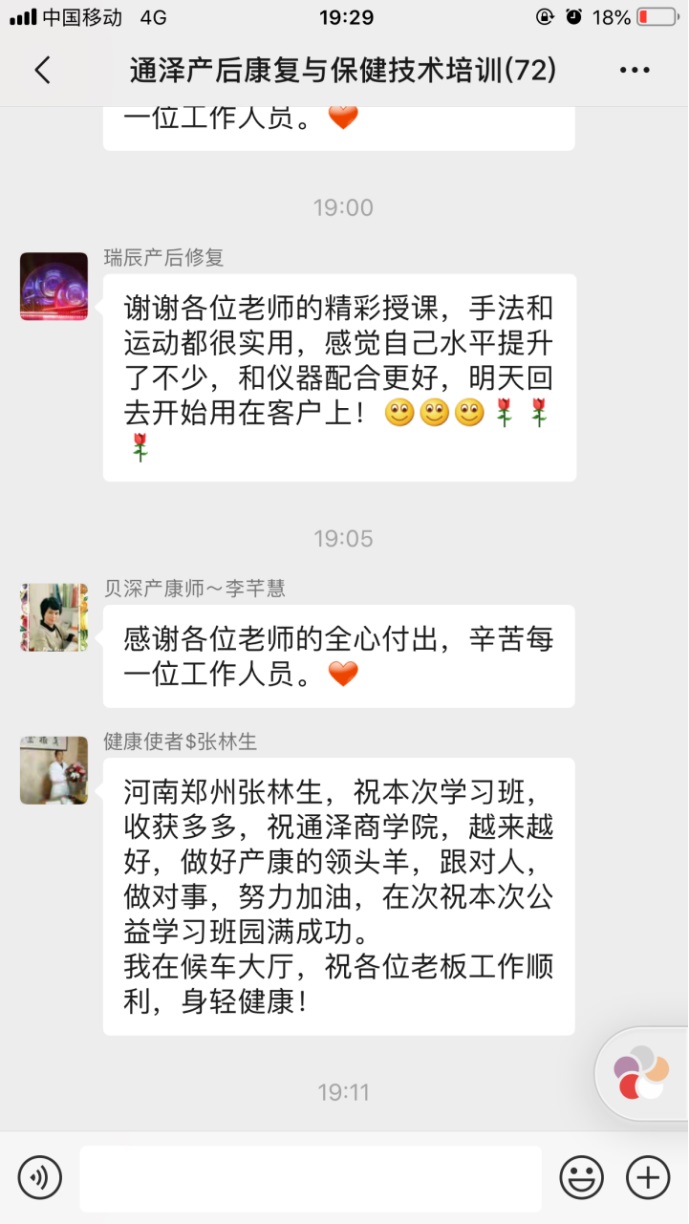The height and width of the screenshot is (1224, 689).
Task: View 瑞辰产后修复's profile avatar
Action: (x=54, y=286)
